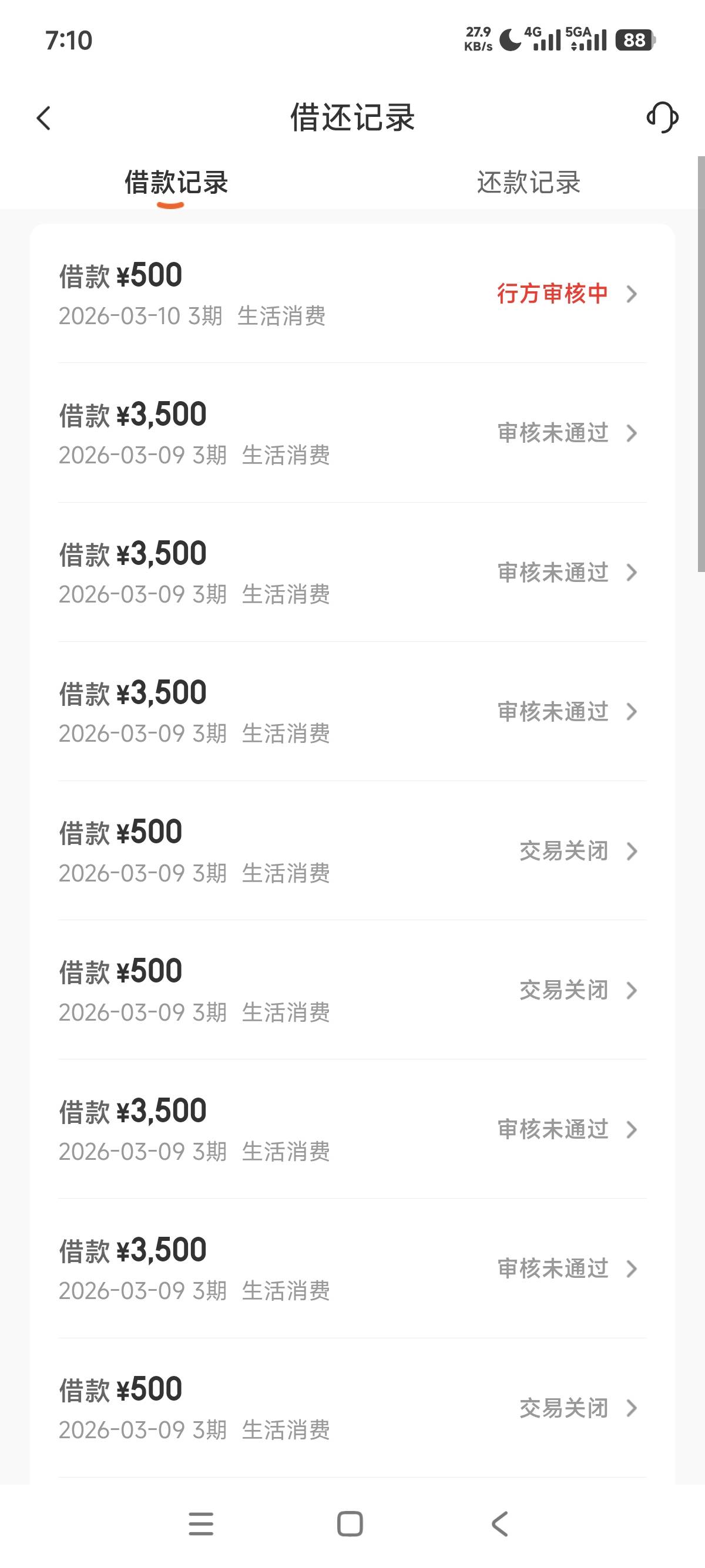The height and width of the screenshot is (1568, 705).
Task: Open the 2026-03-10 ¥500 loan under 行方审核中
Action: pyautogui.click(x=352, y=294)
